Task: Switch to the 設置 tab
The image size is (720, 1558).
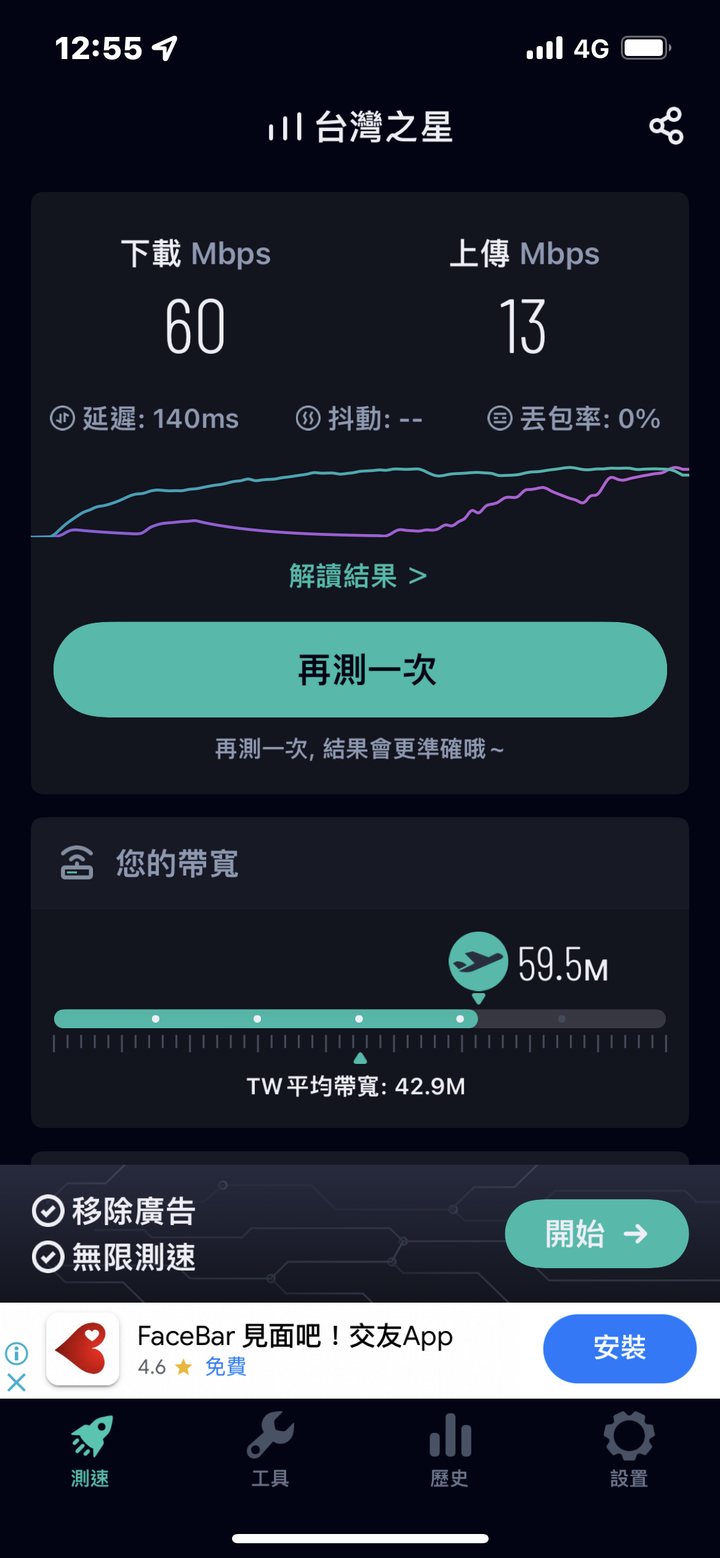Action: click(629, 1450)
